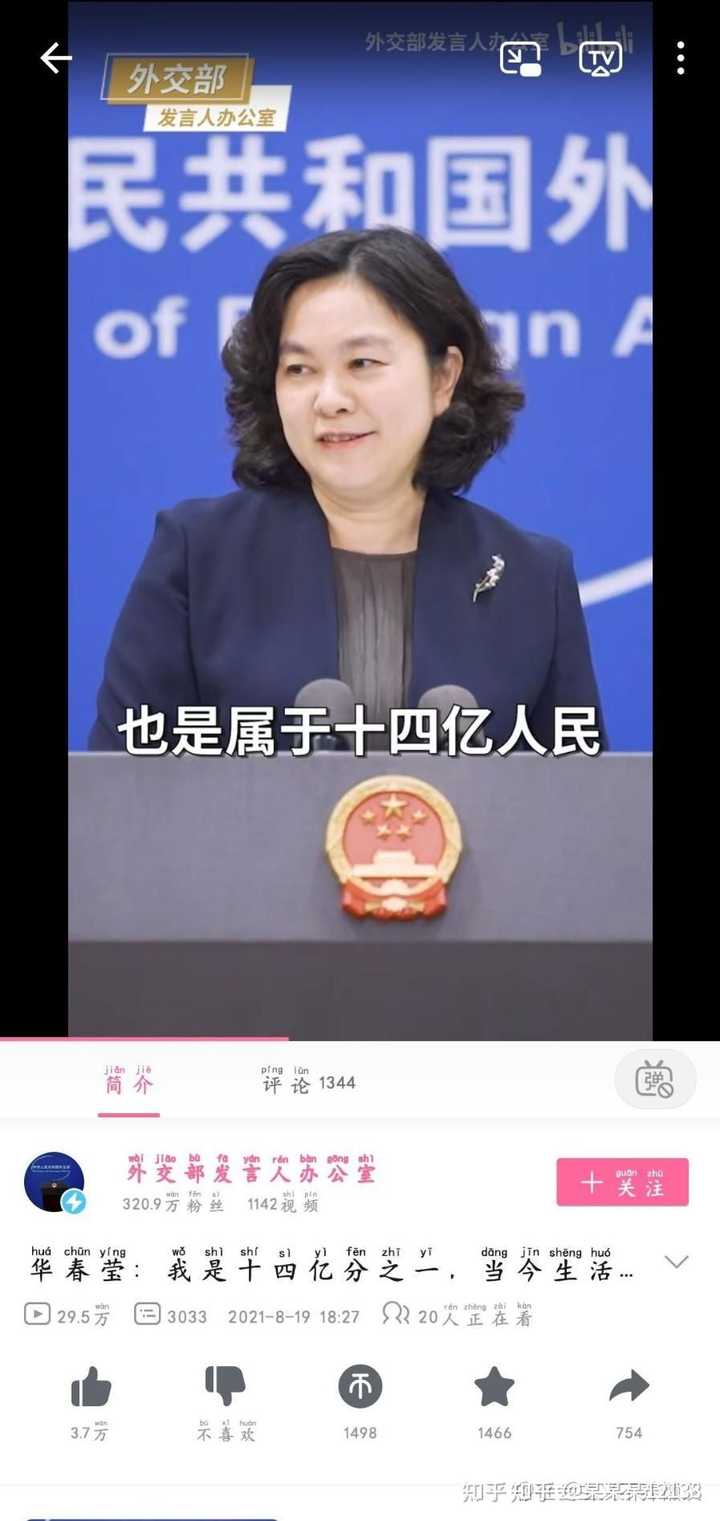Expand the video title description chevron
This screenshot has width=720, height=1521.
click(x=677, y=1262)
